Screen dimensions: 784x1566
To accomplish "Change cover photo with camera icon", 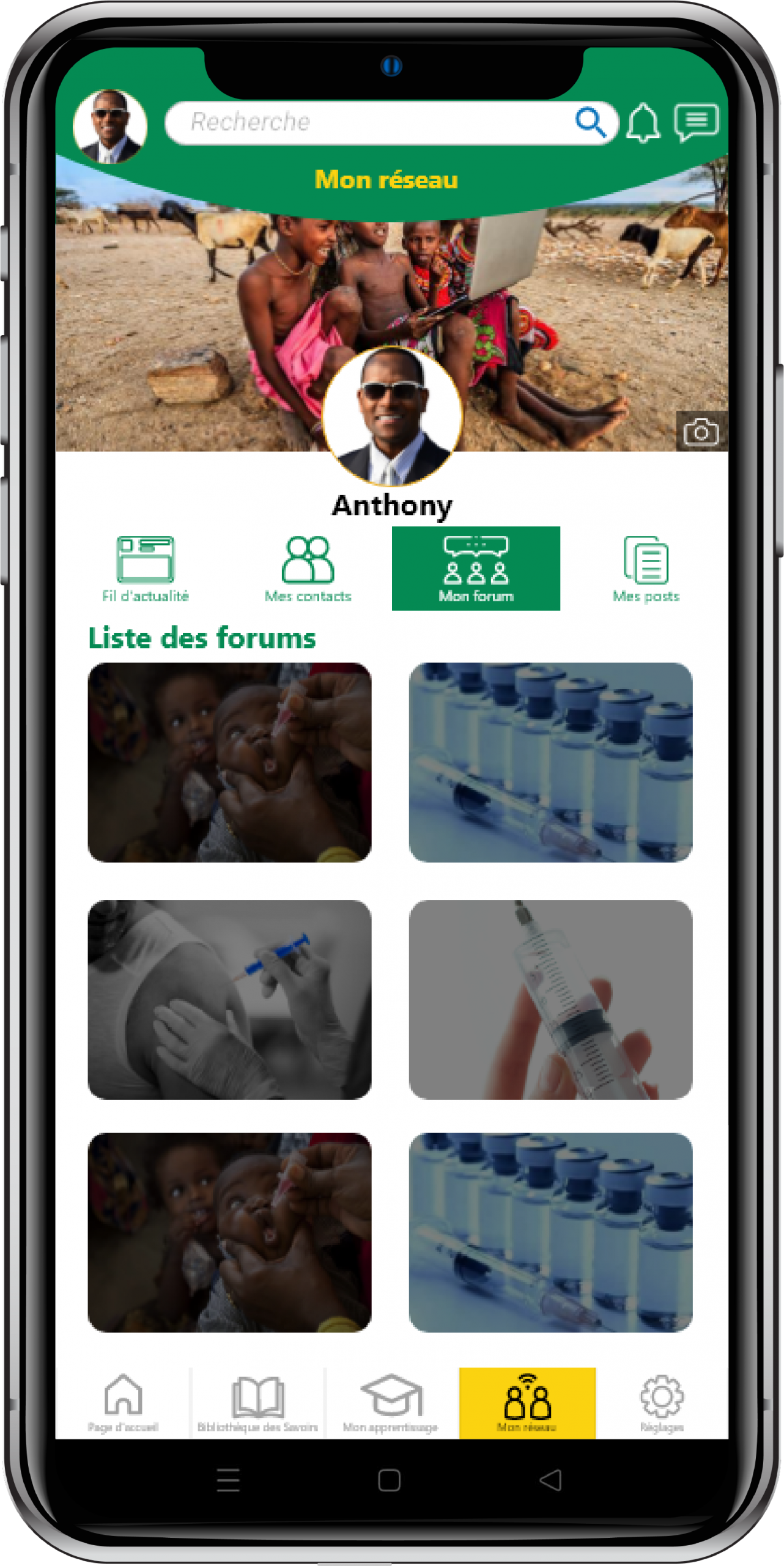I will click(x=701, y=432).
